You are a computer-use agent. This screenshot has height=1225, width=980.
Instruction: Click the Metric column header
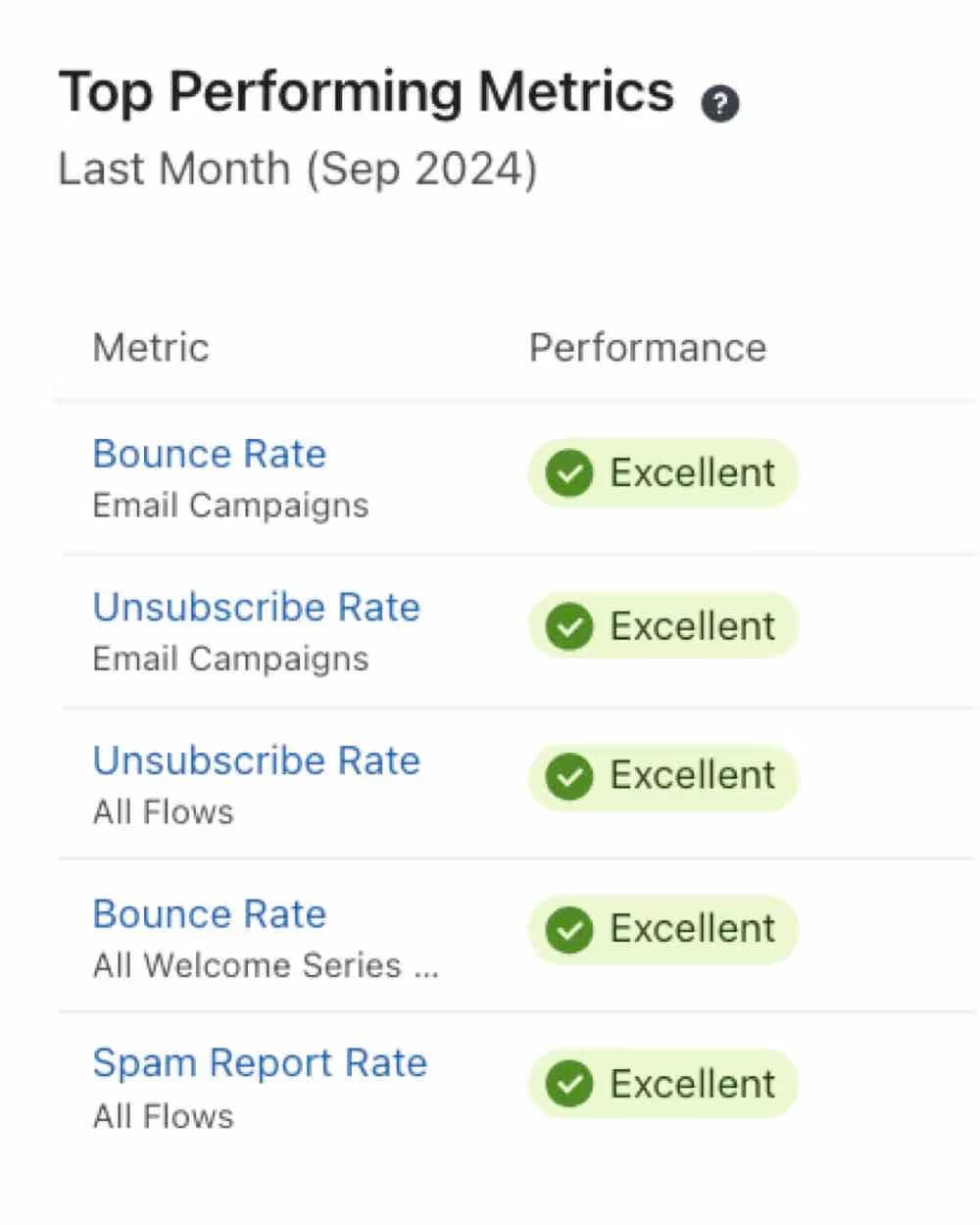[x=150, y=348]
